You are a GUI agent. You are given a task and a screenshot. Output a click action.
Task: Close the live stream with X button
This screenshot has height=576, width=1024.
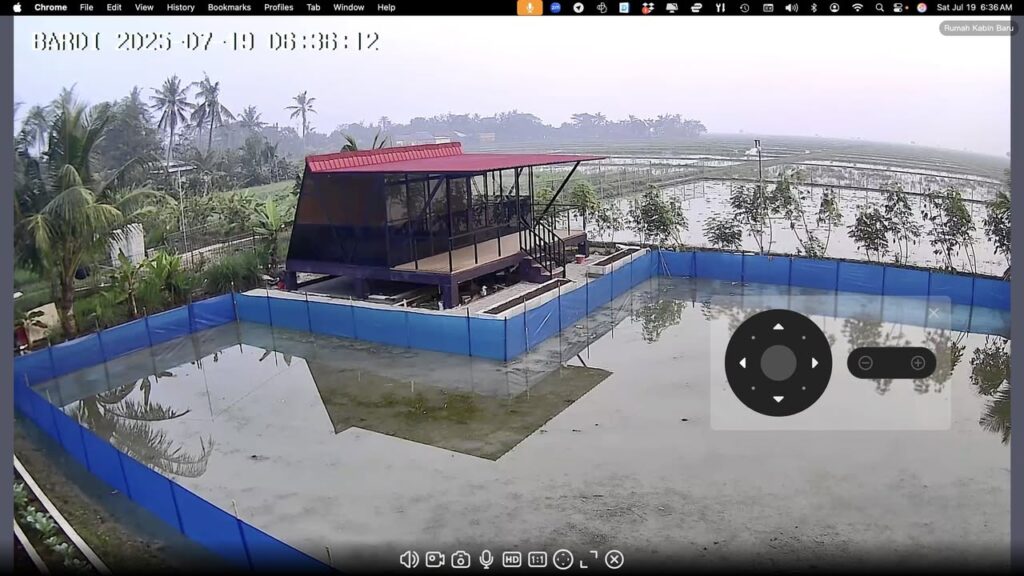pos(614,559)
